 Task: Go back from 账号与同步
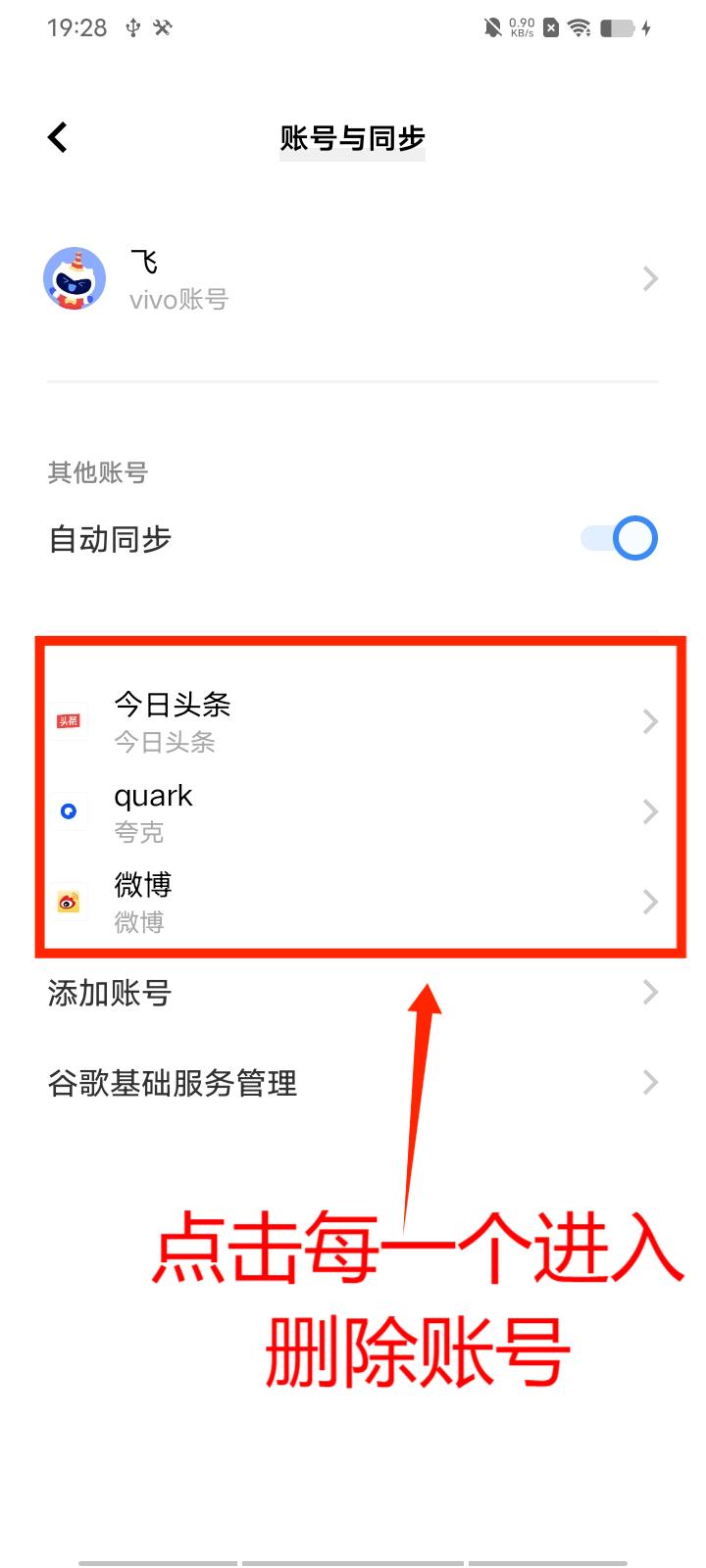click(x=58, y=137)
